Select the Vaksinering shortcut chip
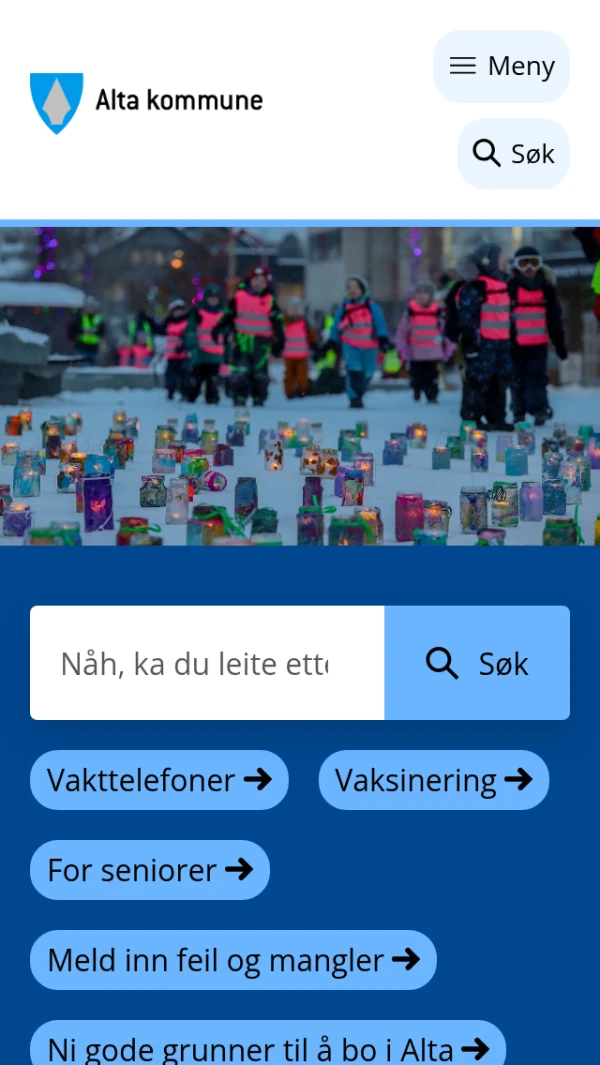Screen dimensions: 600x1065 [433, 780]
